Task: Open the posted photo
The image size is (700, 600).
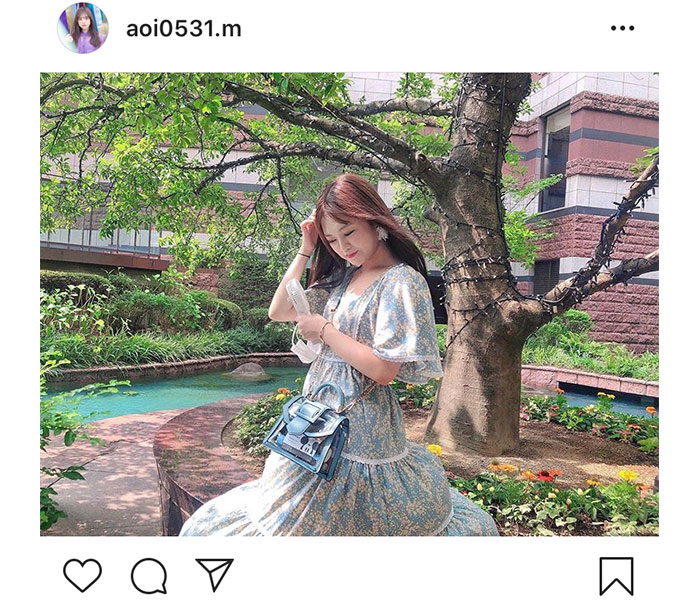Action: (349, 303)
